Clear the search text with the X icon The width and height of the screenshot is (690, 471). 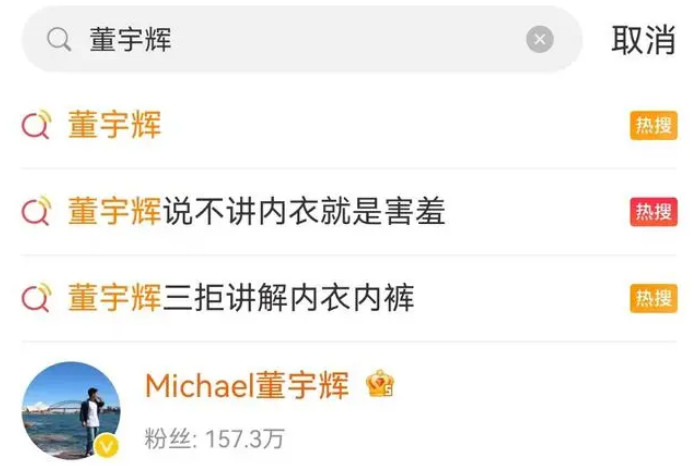click(x=540, y=40)
